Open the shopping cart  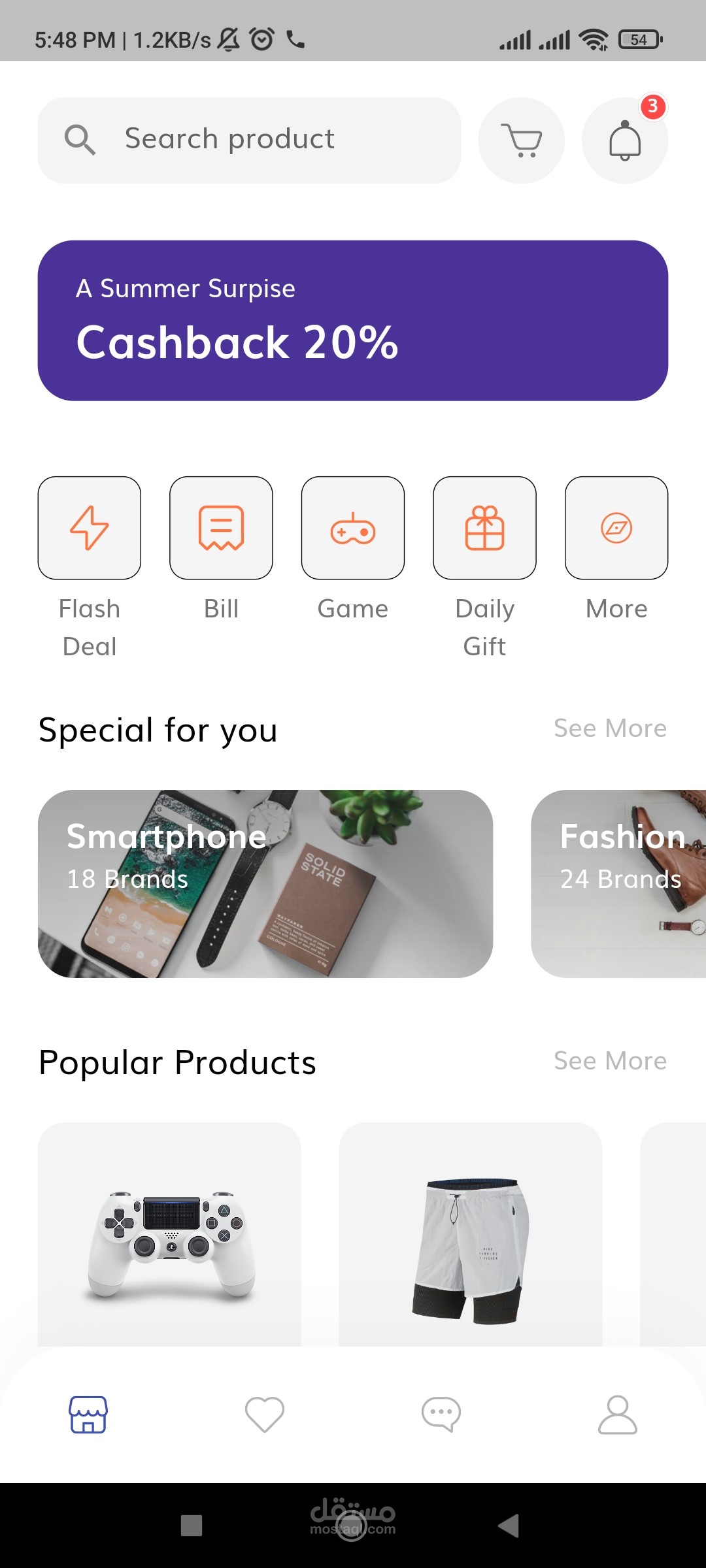[521, 139]
